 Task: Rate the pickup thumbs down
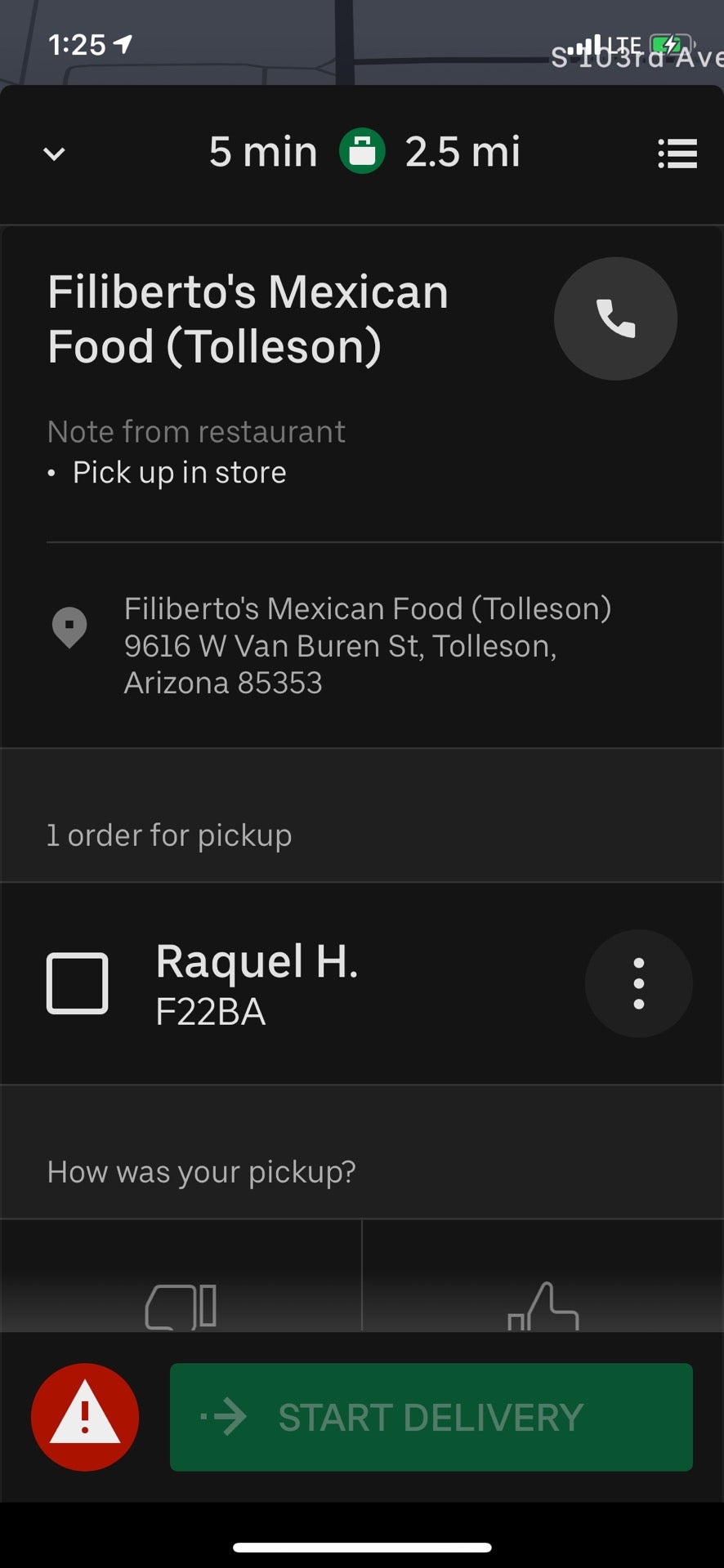click(181, 1305)
